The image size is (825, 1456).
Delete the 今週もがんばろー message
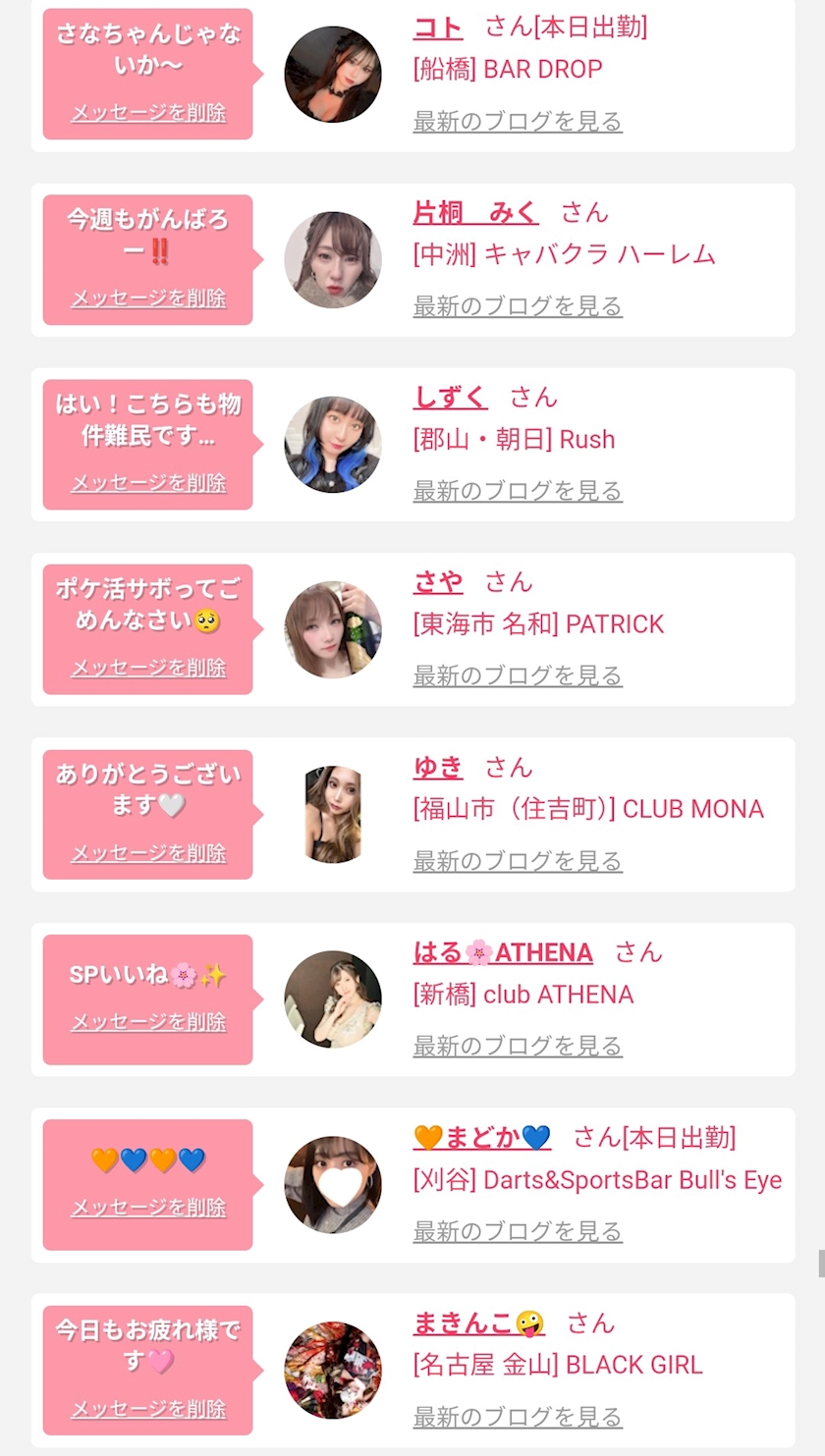[x=148, y=297]
